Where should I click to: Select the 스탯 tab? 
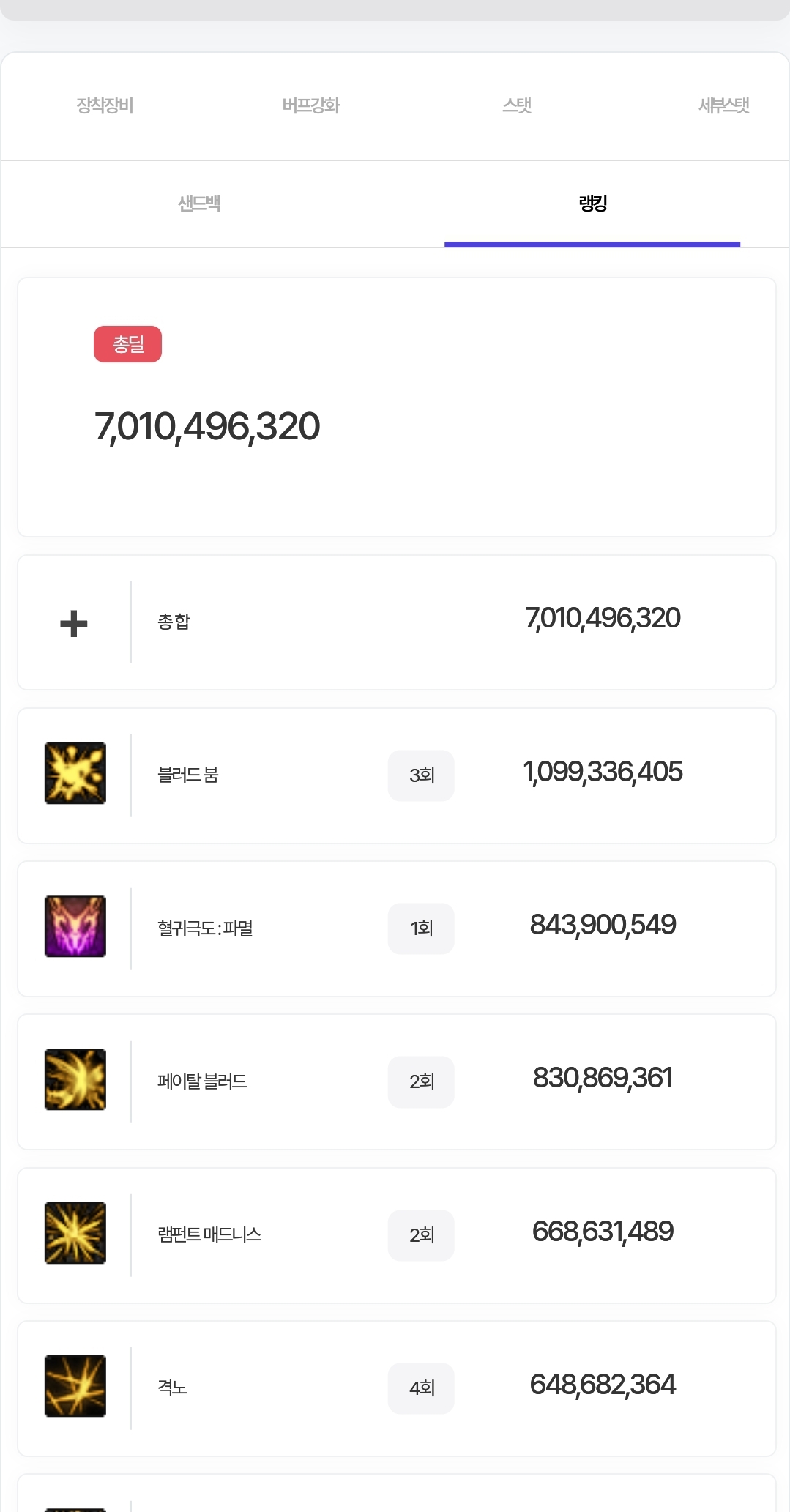[x=517, y=106]
